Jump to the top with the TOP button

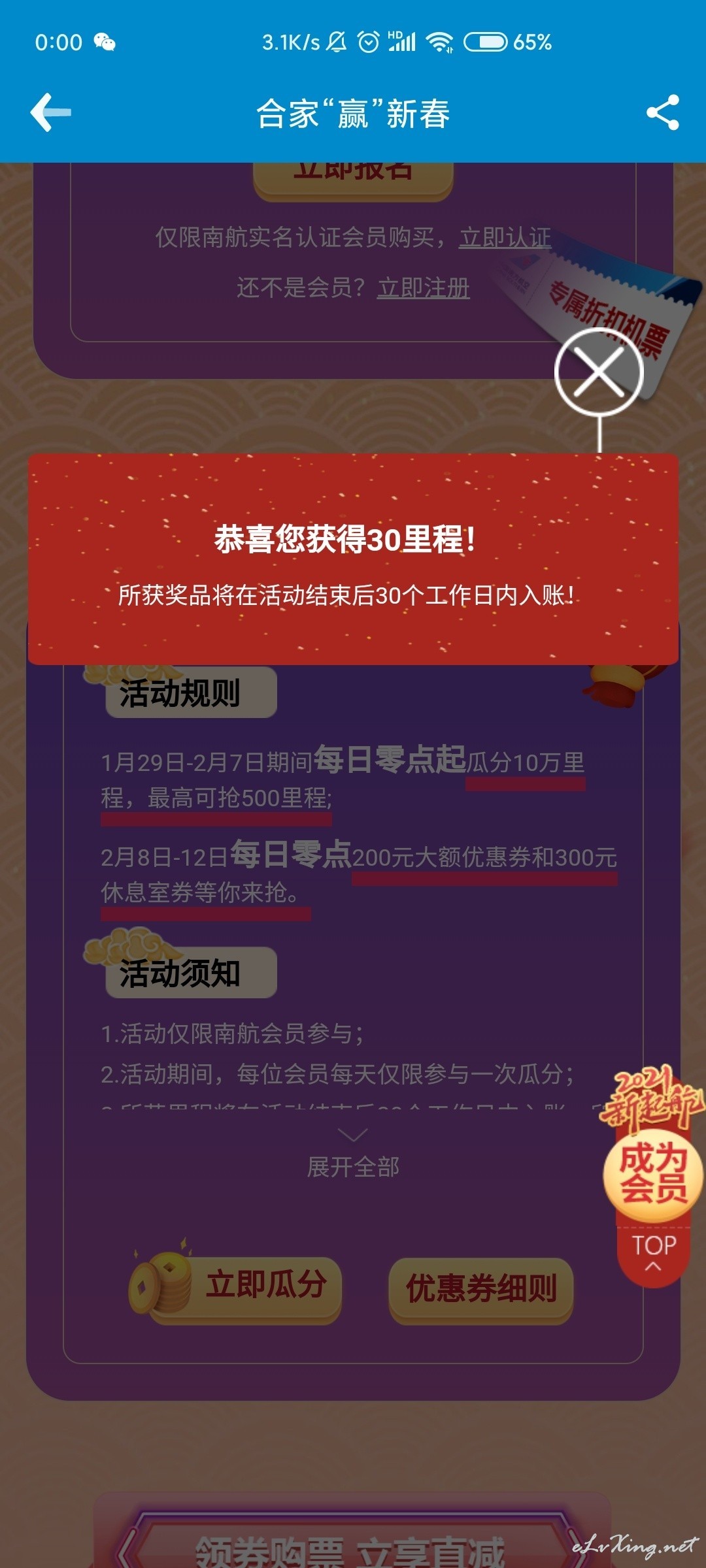coord(653,1253)
